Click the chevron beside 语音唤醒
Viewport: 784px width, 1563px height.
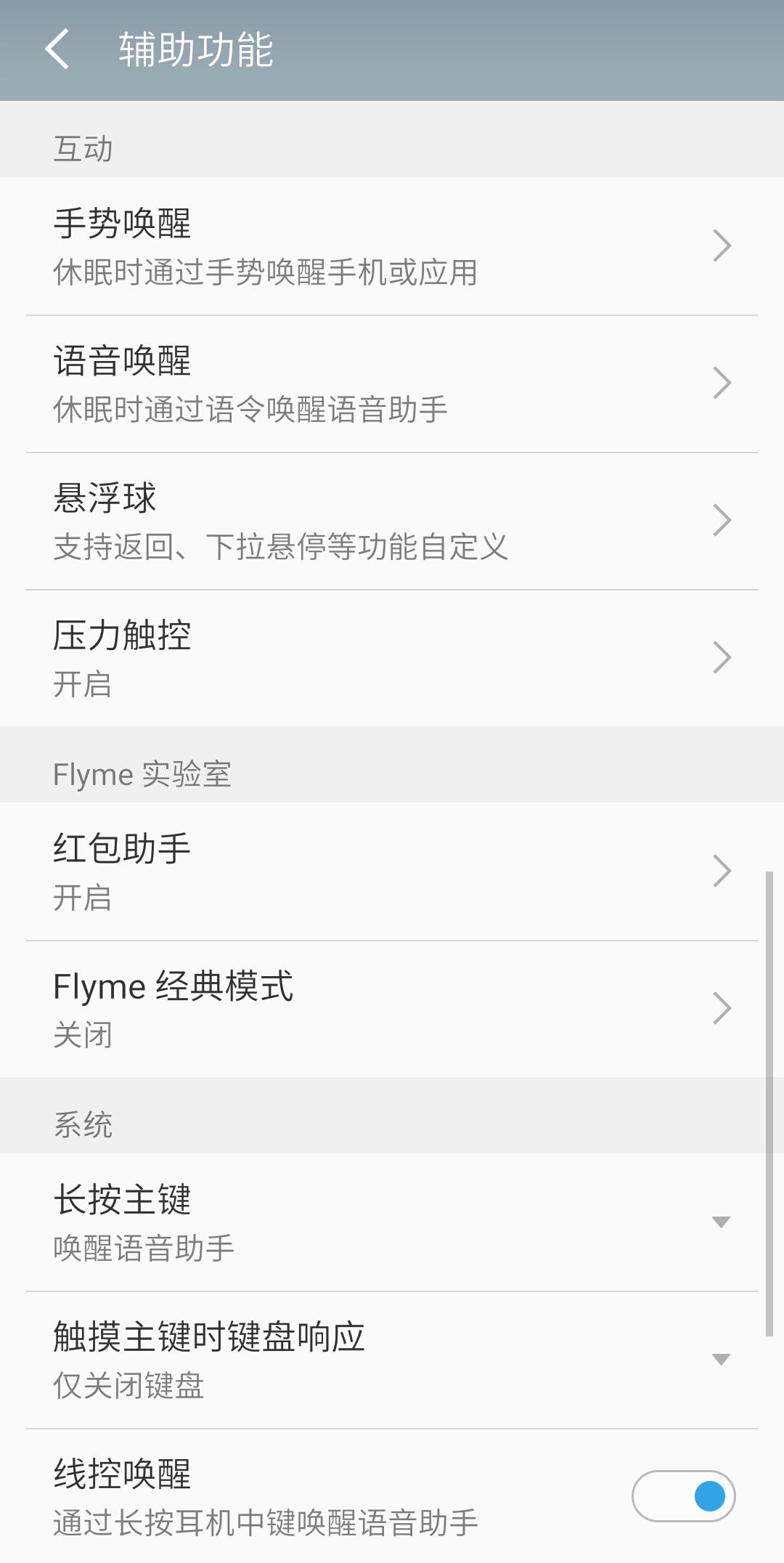pos(722,382)
